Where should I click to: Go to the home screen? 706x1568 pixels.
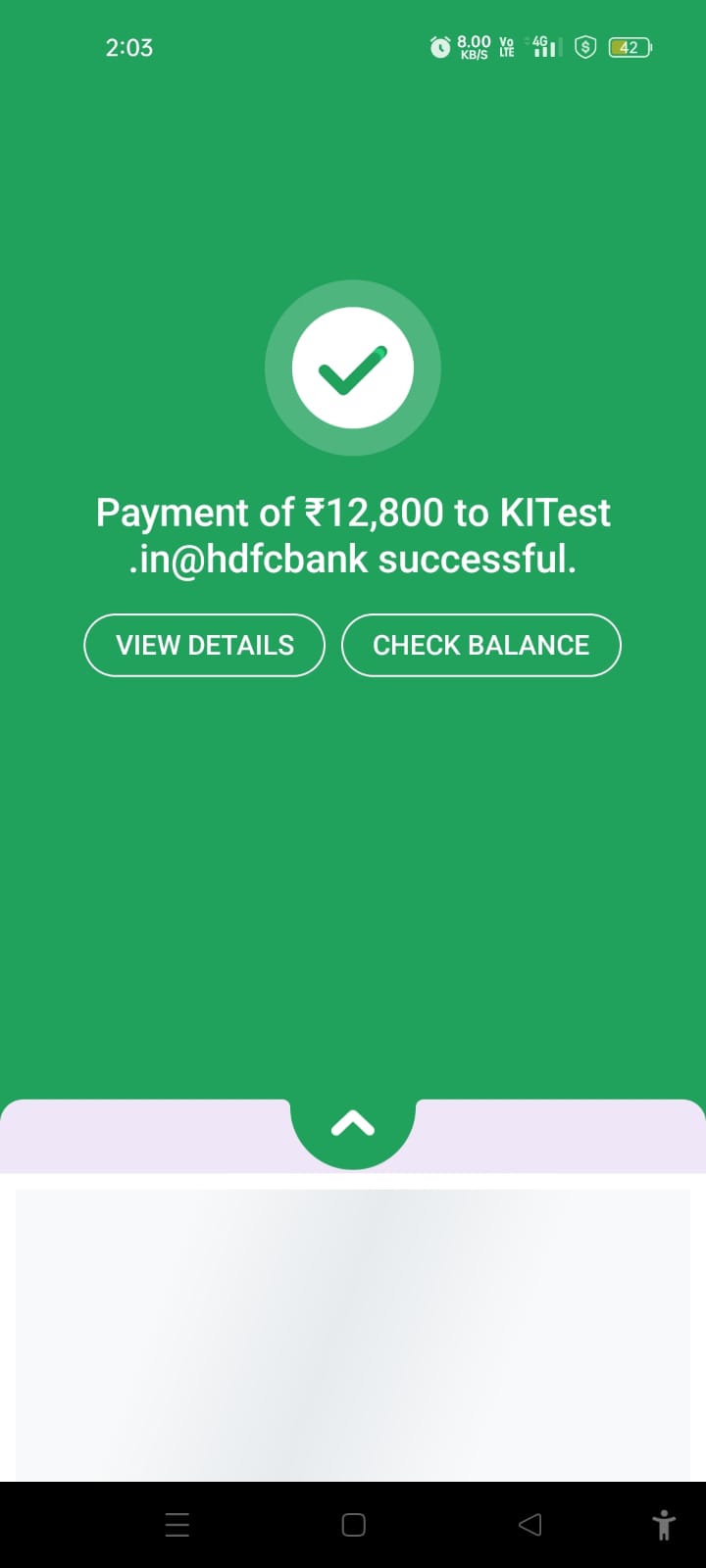coord(353,1524)
